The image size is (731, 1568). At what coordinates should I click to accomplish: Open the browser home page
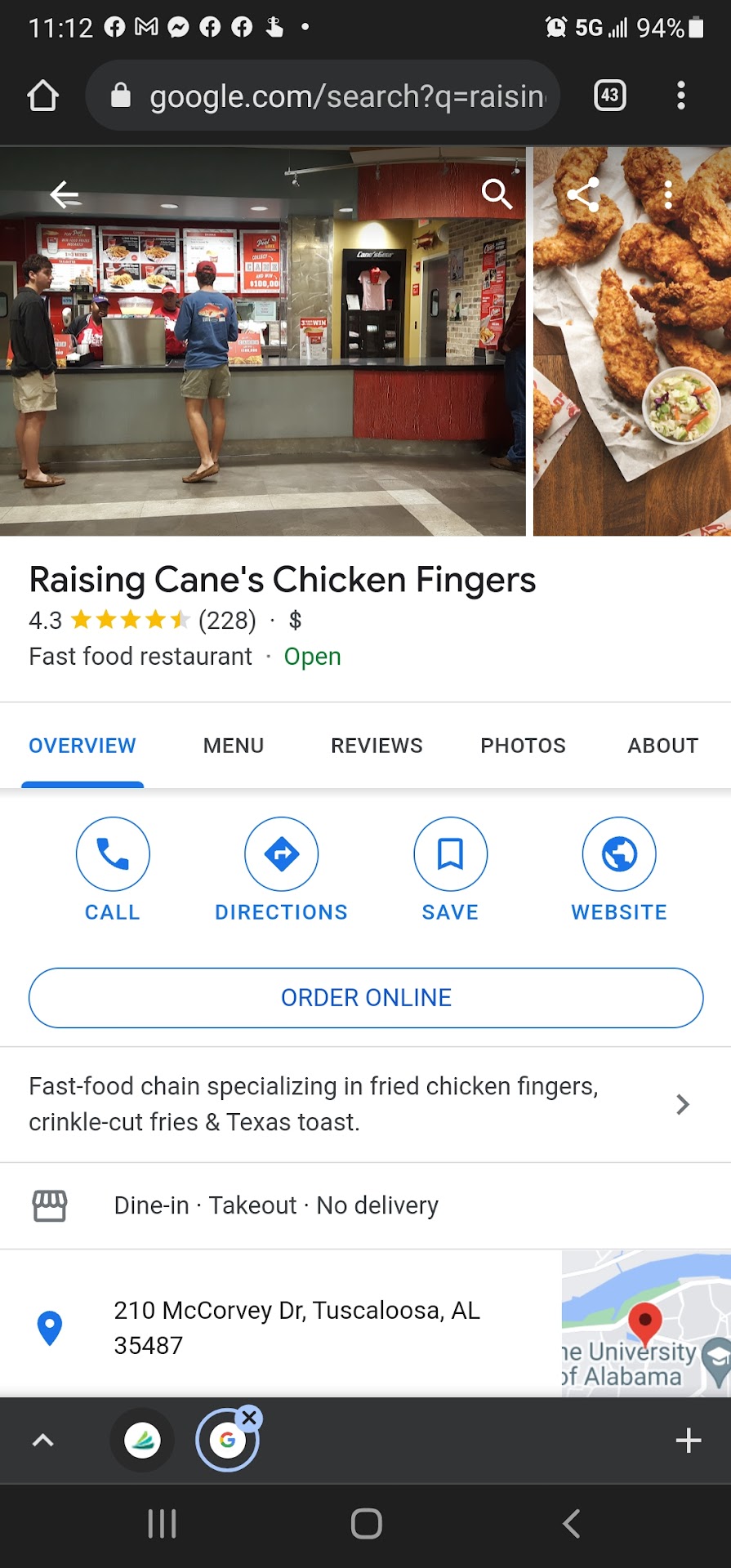tap(43, 96)
